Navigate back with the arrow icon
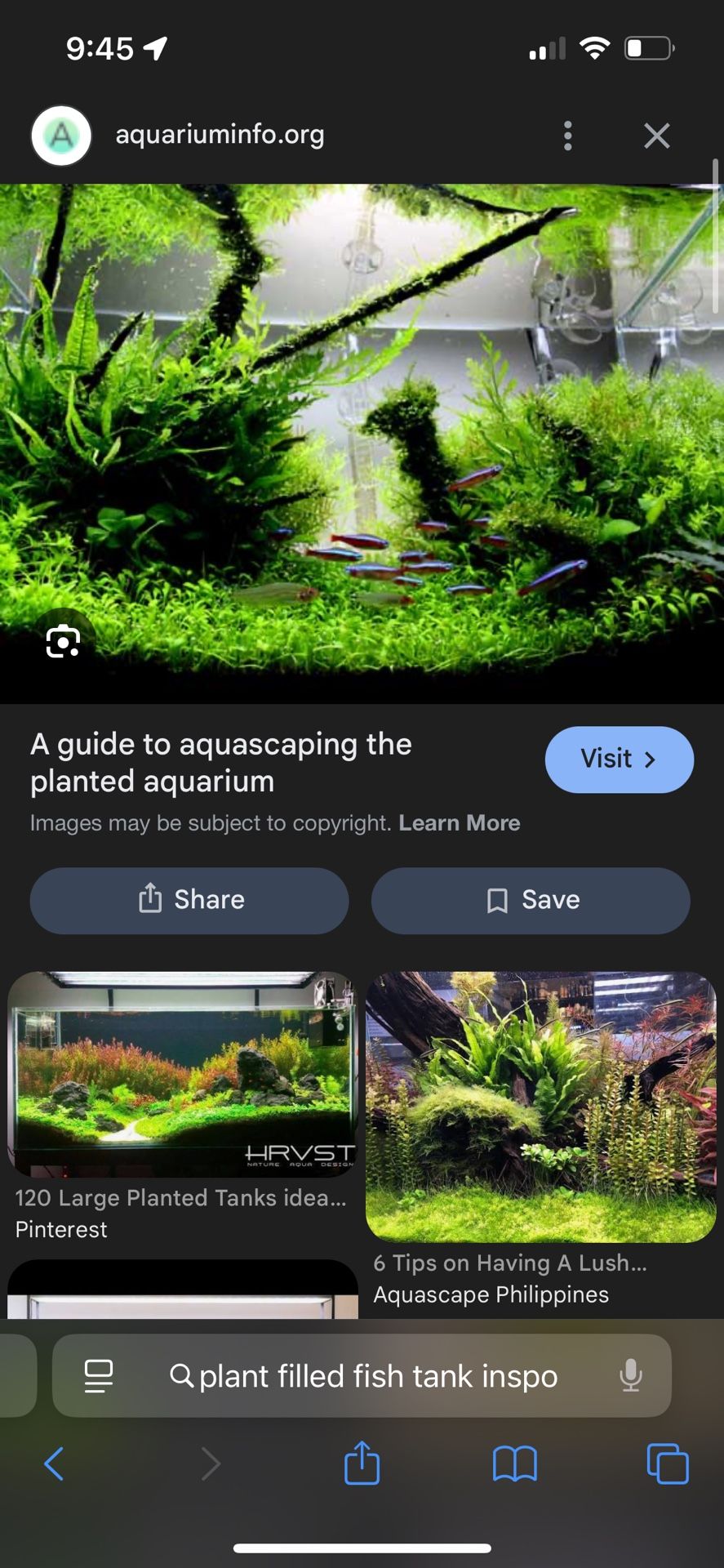The image size is (724, 1568). (54, 1463)
